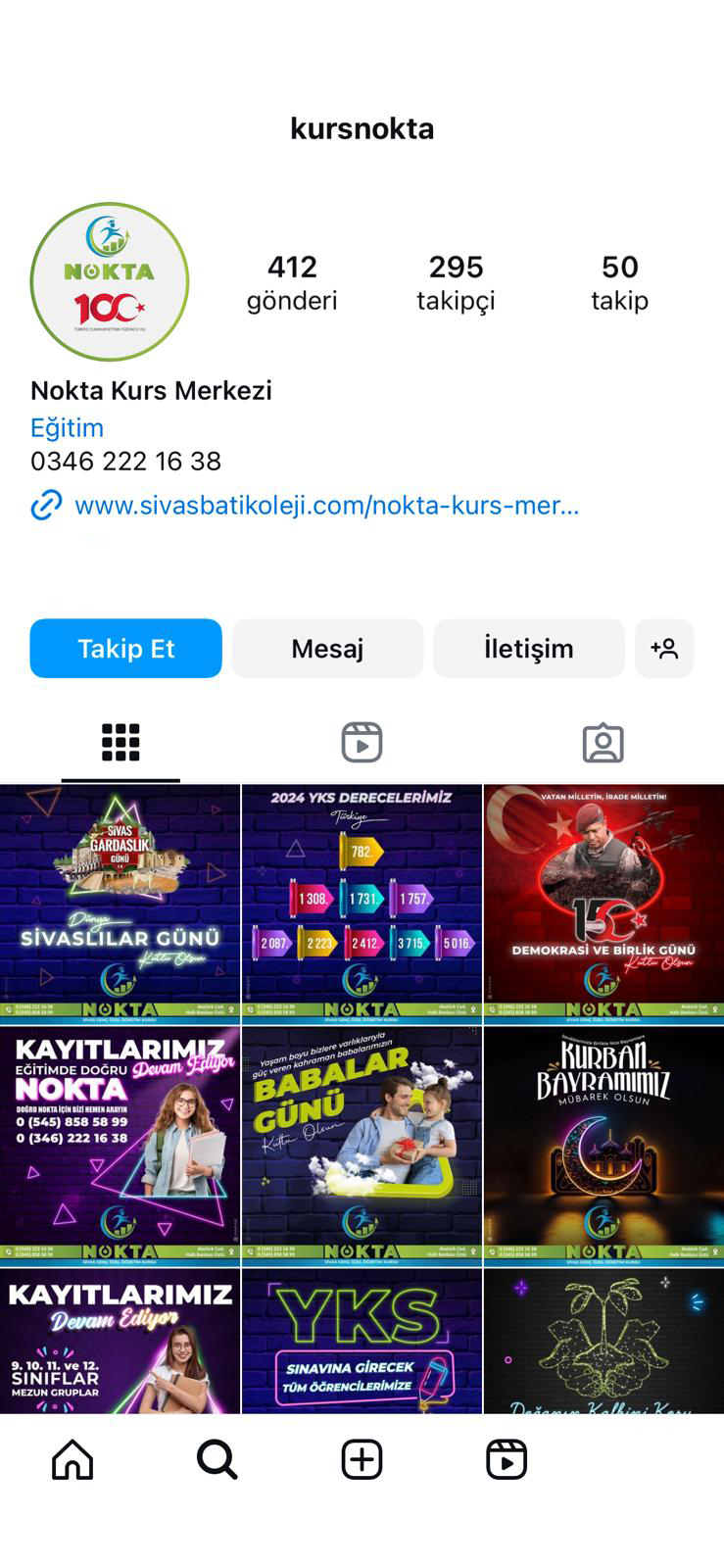Screen dimensions: 724x1568
Task: Go to the Home feed
Action: coord(72,1460)
